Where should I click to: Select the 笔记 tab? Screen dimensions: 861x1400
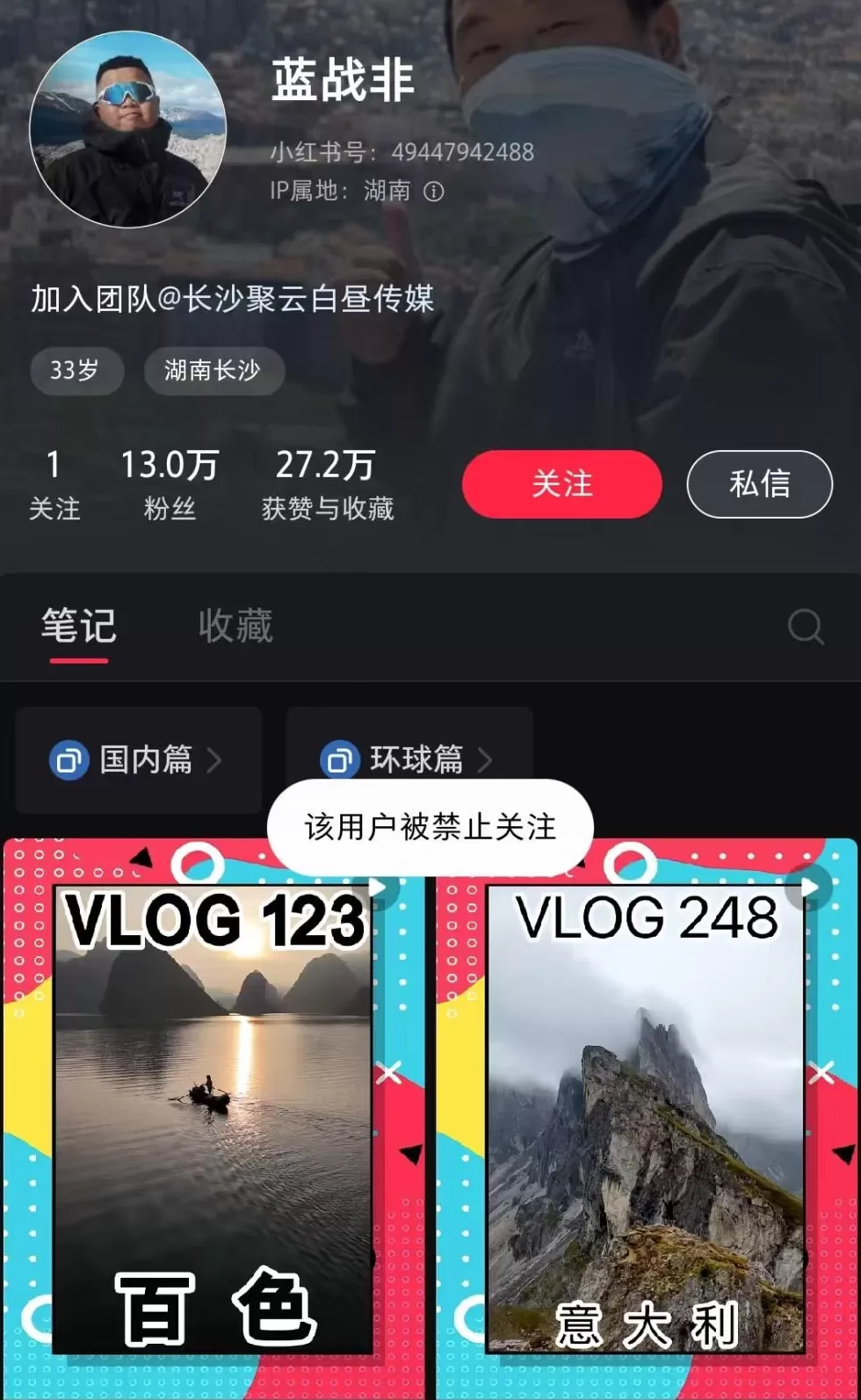(x=80, y=626)
